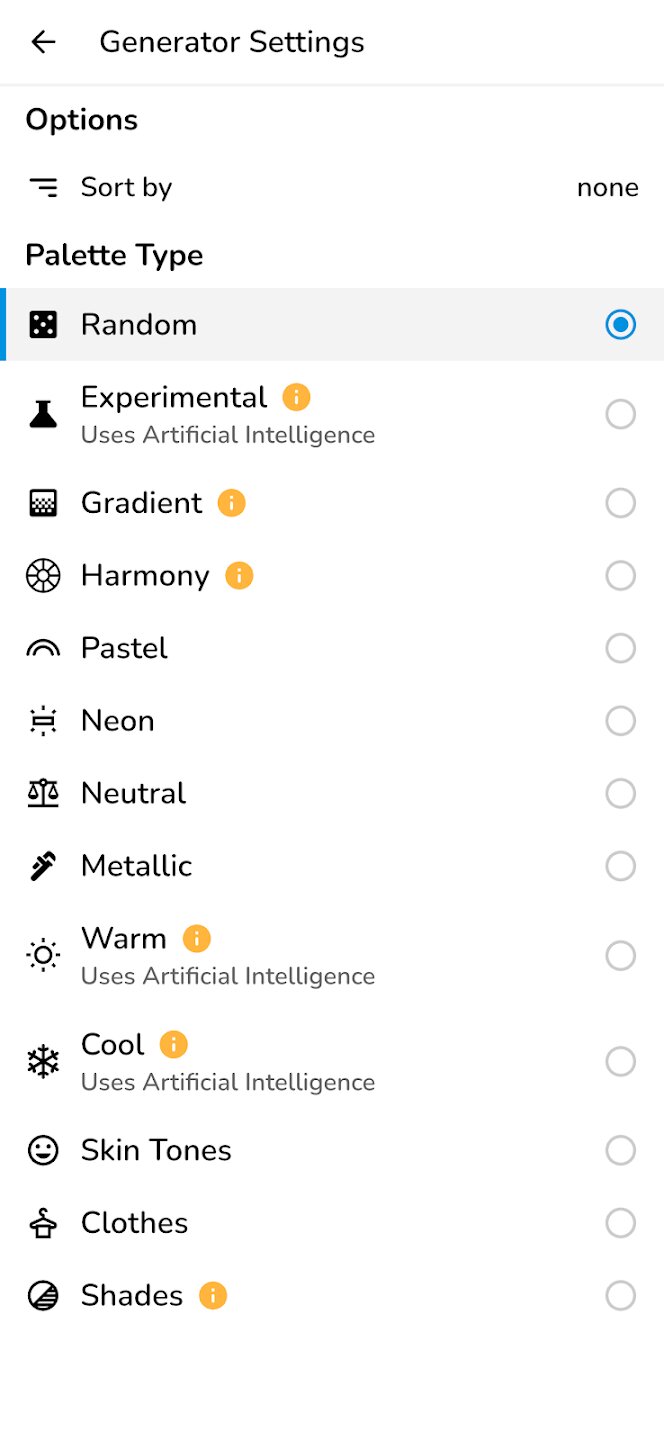Show info about the Gradient type
664x1440 pixels.
(x=231, y=503)
